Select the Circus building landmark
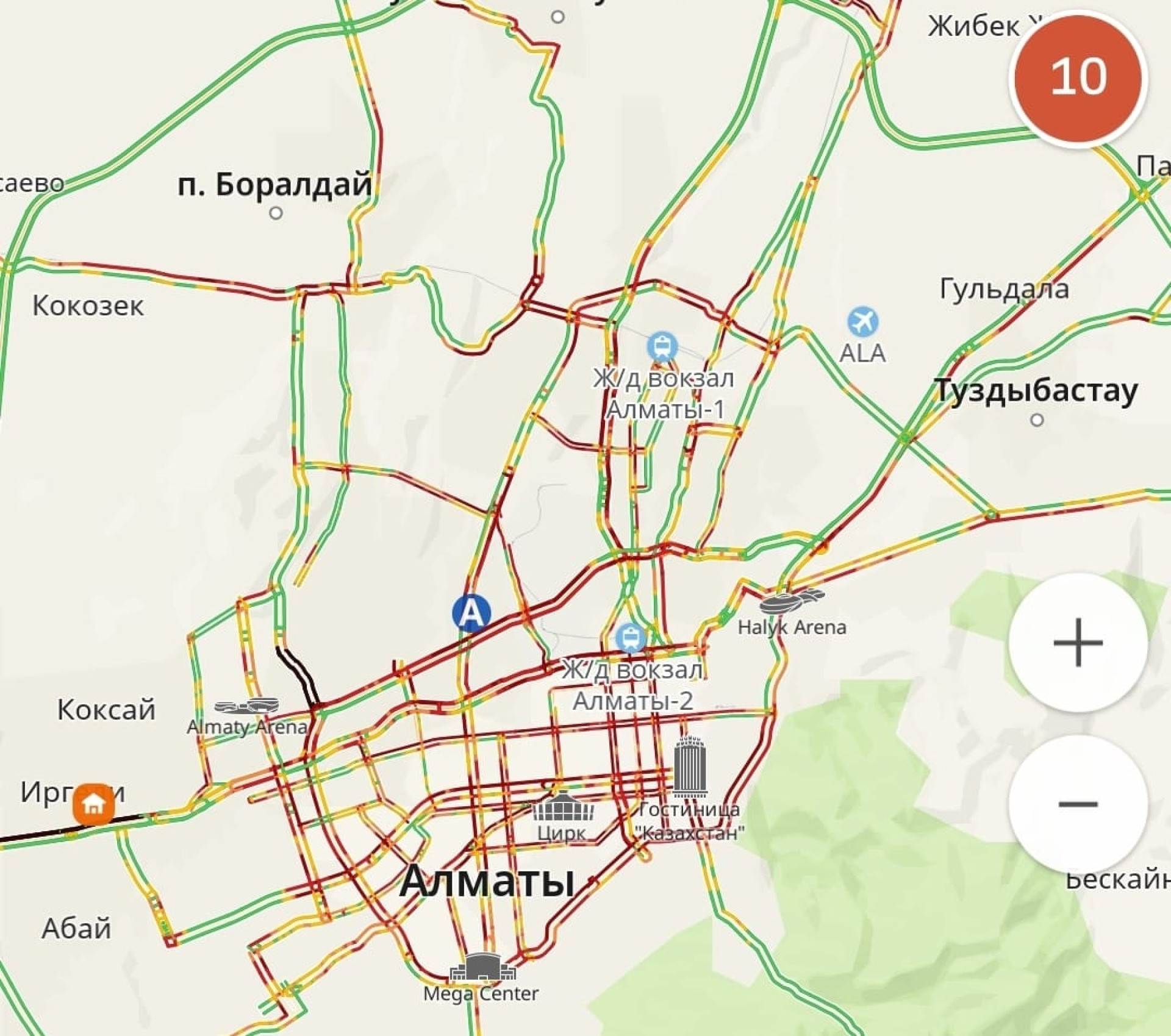 tap(562, 809)
